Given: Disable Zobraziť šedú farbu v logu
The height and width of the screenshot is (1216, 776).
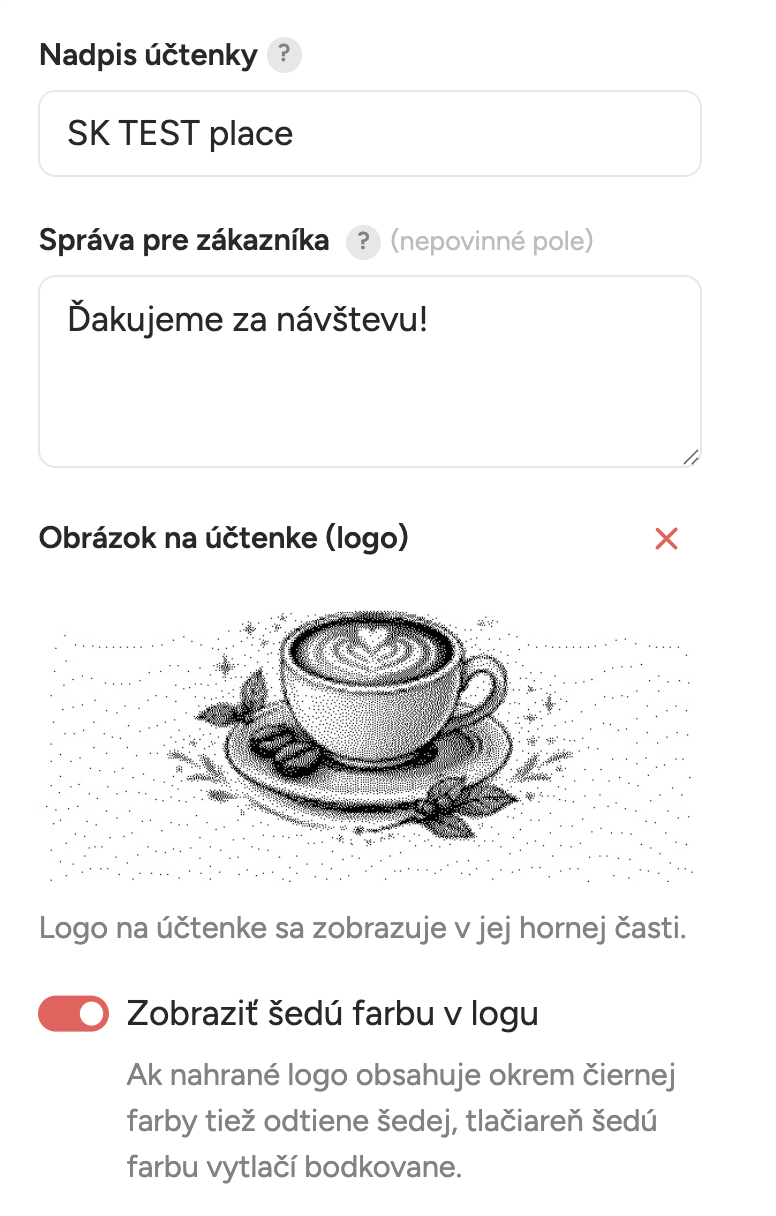Looking at the screenshot, I should click(74, 1014).
